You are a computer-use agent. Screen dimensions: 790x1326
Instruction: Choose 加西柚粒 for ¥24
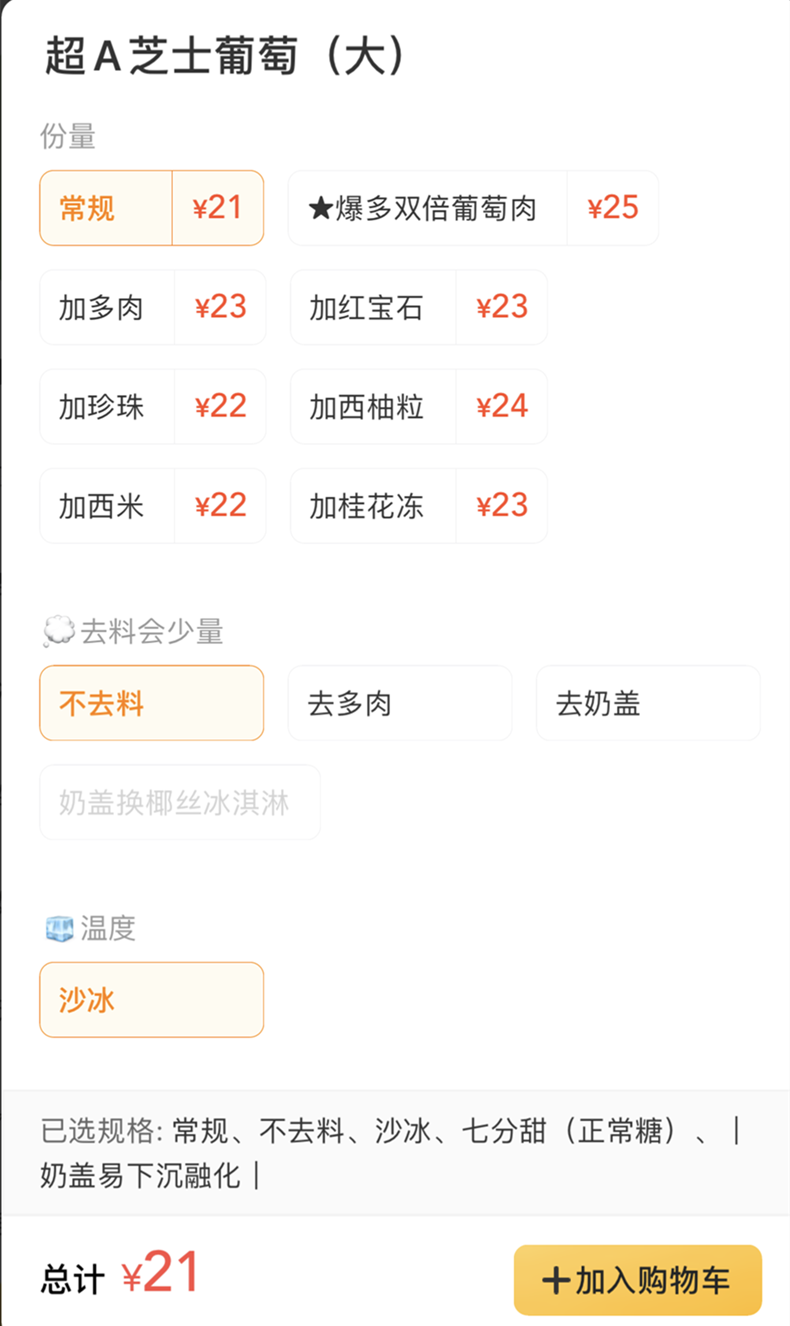coord(418,406)
